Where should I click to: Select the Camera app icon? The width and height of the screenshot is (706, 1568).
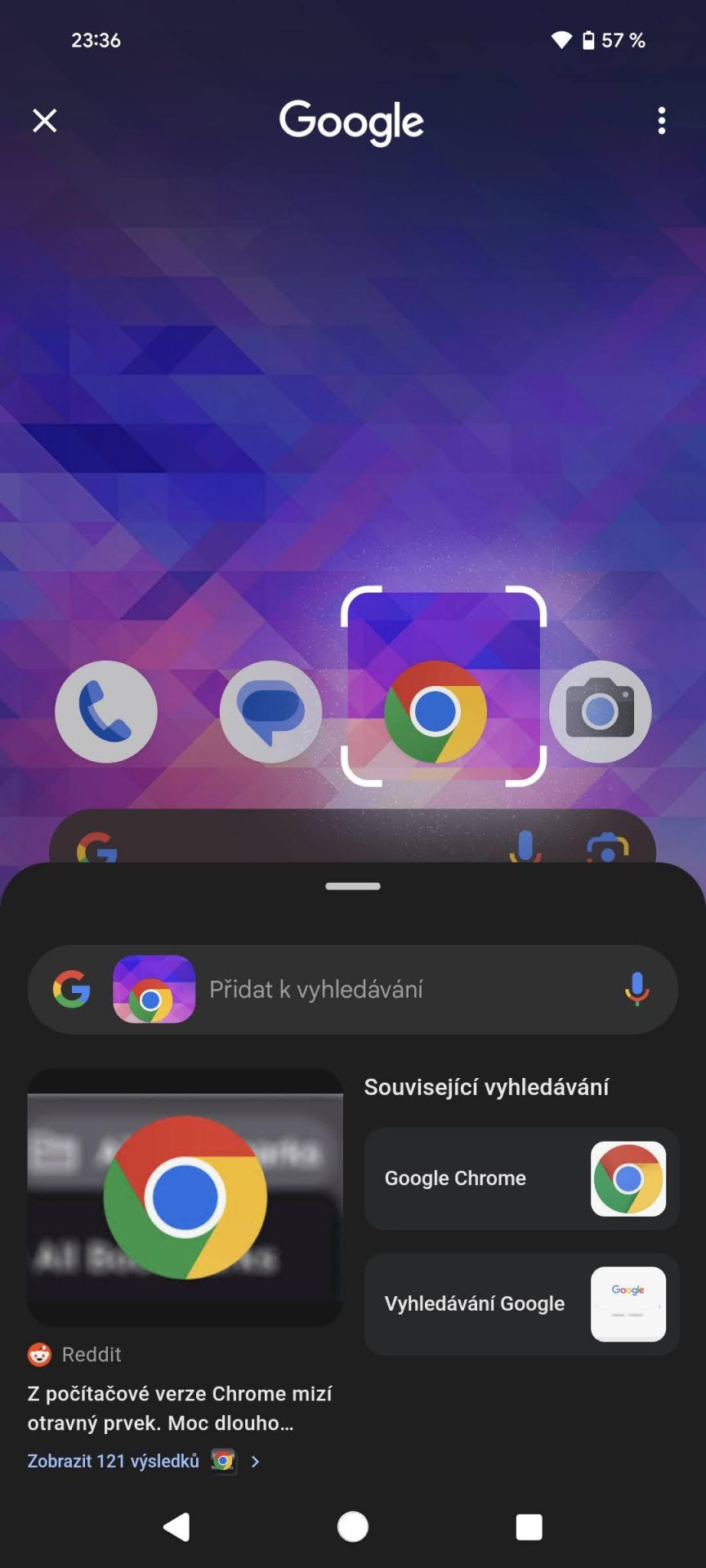tap(600, 711)
